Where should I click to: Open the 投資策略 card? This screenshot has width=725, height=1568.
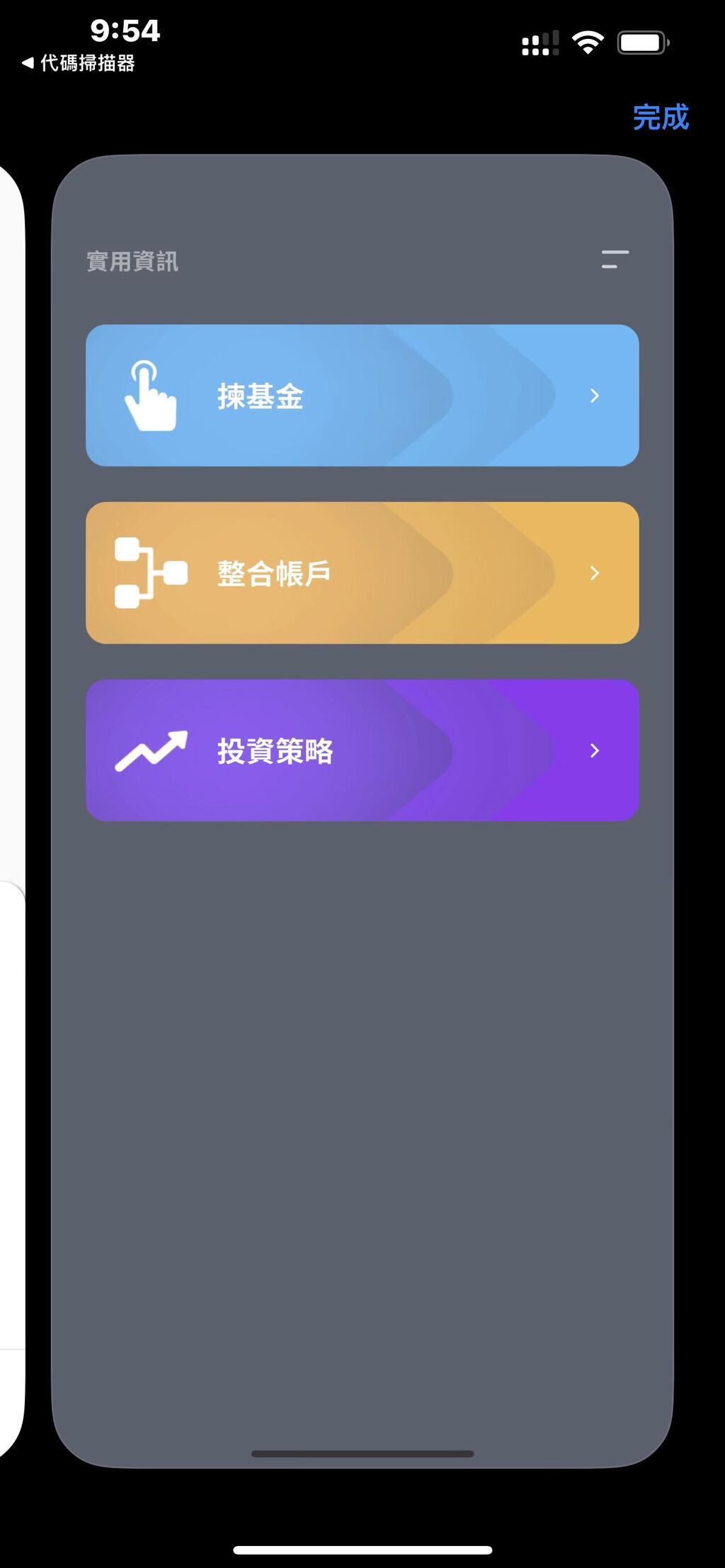click(362, 750)
